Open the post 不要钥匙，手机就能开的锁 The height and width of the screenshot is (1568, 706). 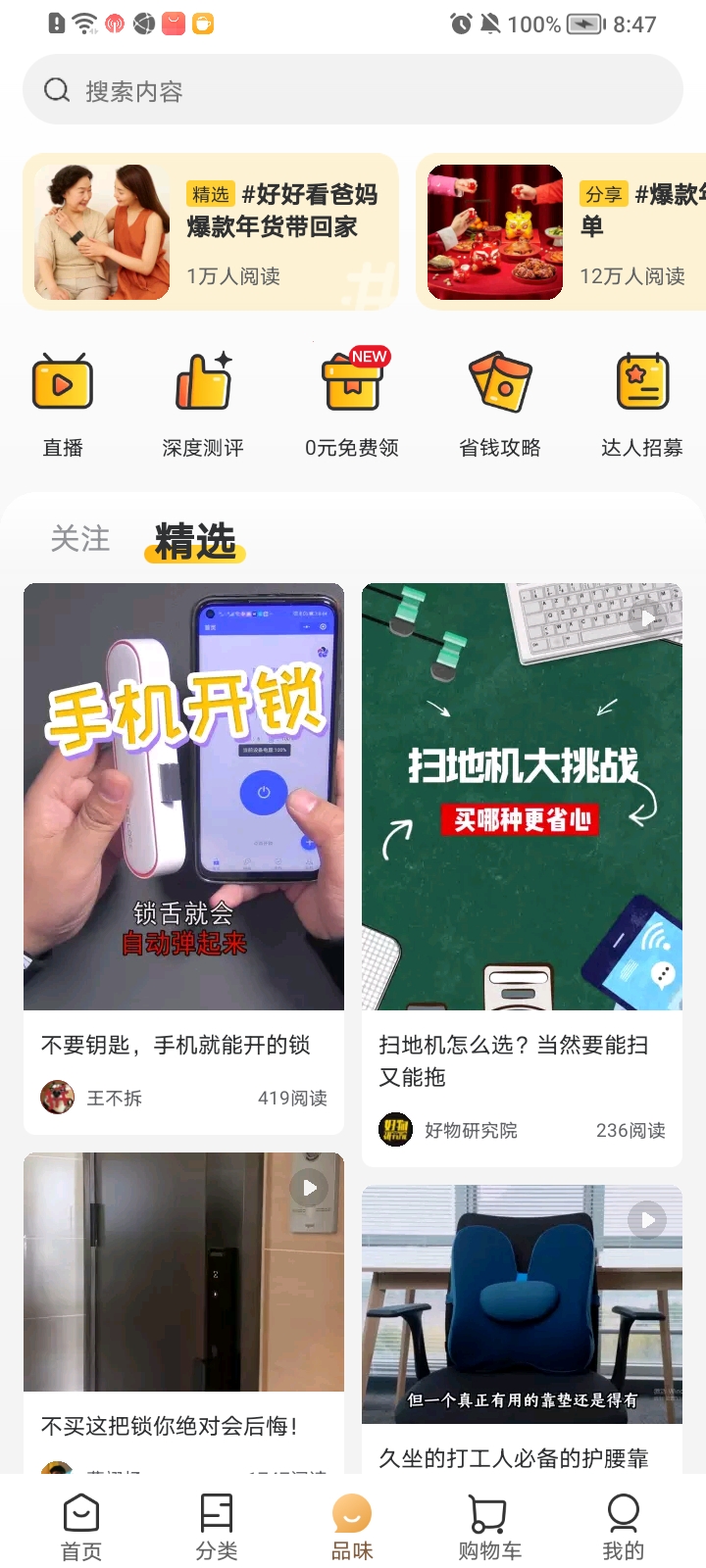pyautogui.click(x=183, y=796)
